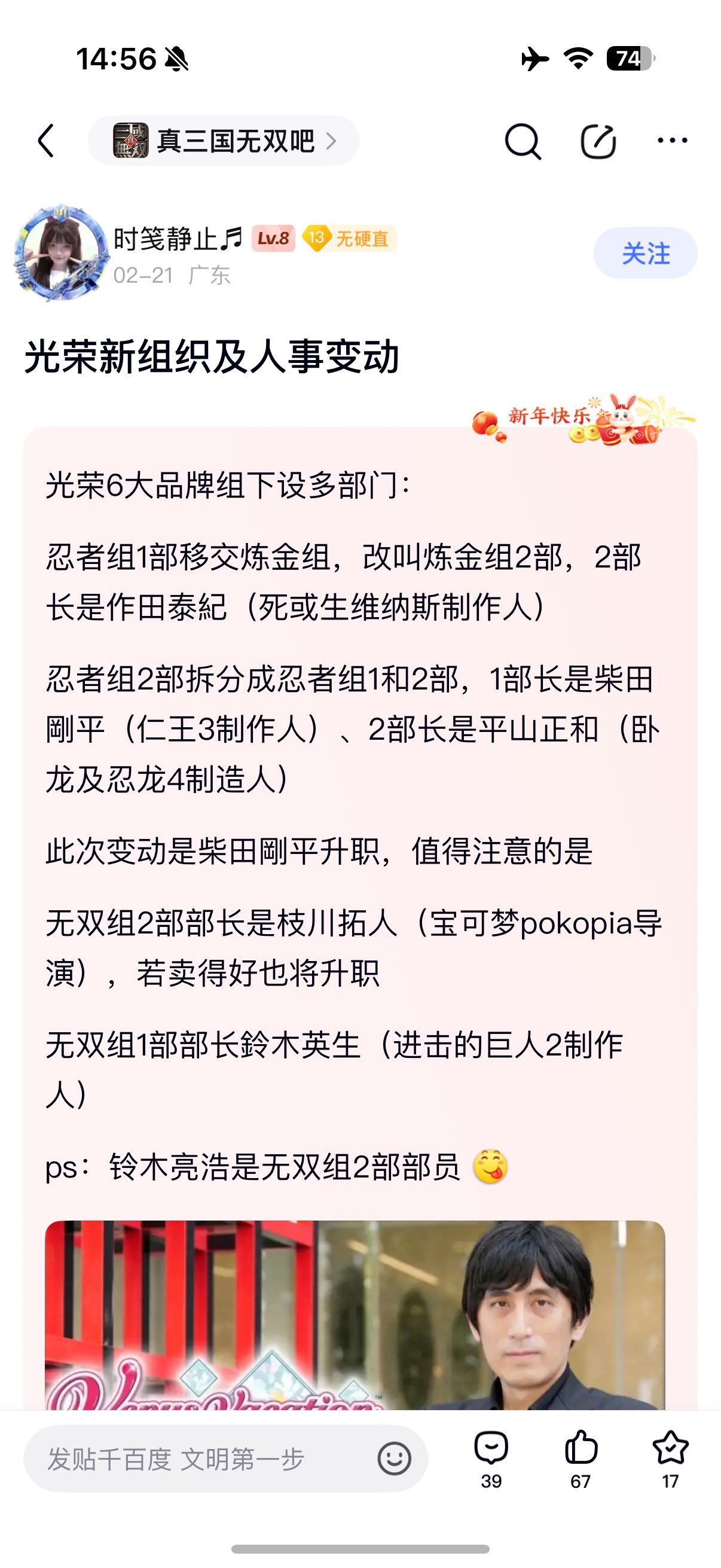Open the 真三国无双吧 forum chip
Viewport: 721px width, 1568px height.
(224, 141)
